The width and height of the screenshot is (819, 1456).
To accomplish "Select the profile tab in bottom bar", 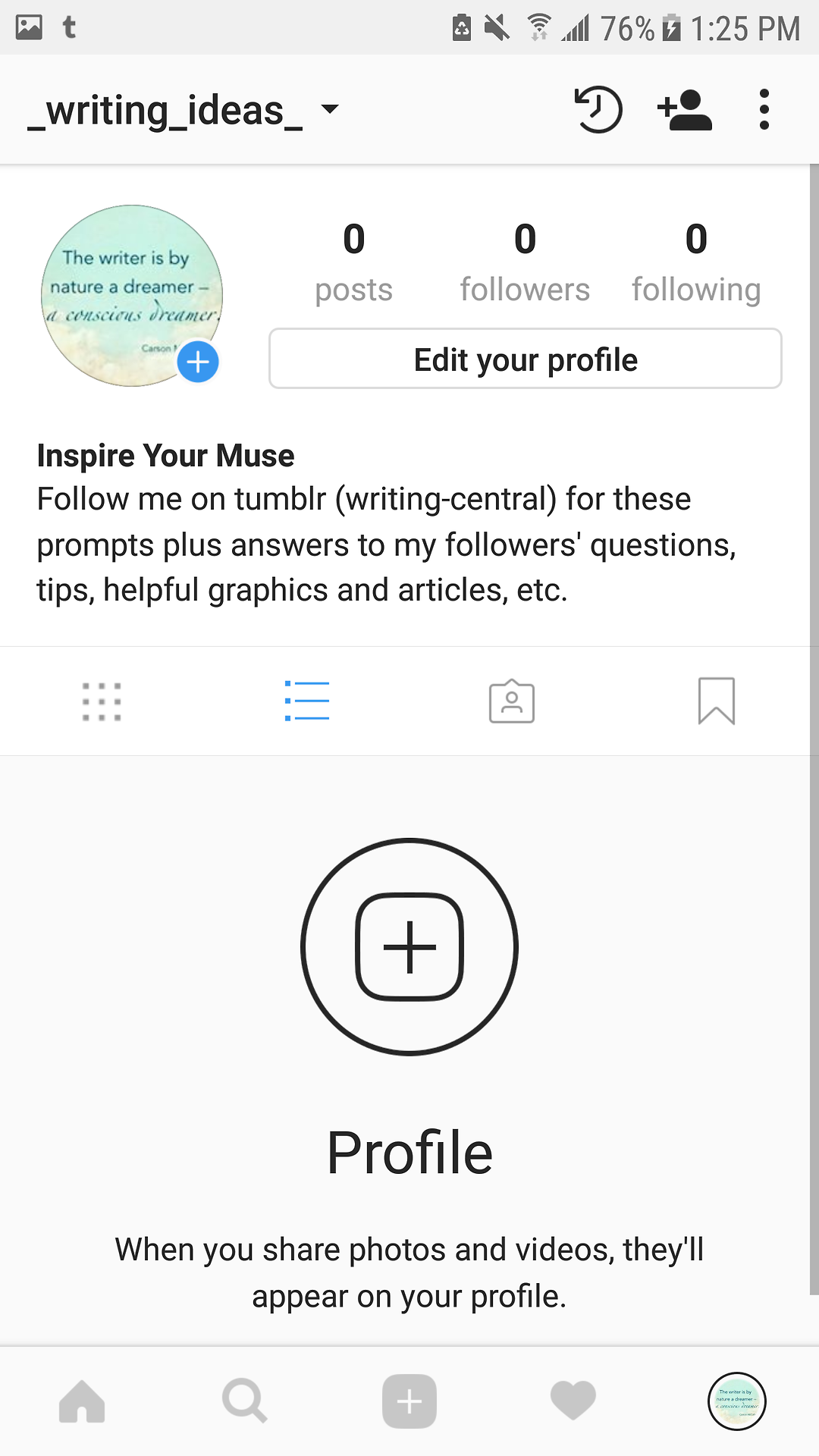I will point(736,1401).
